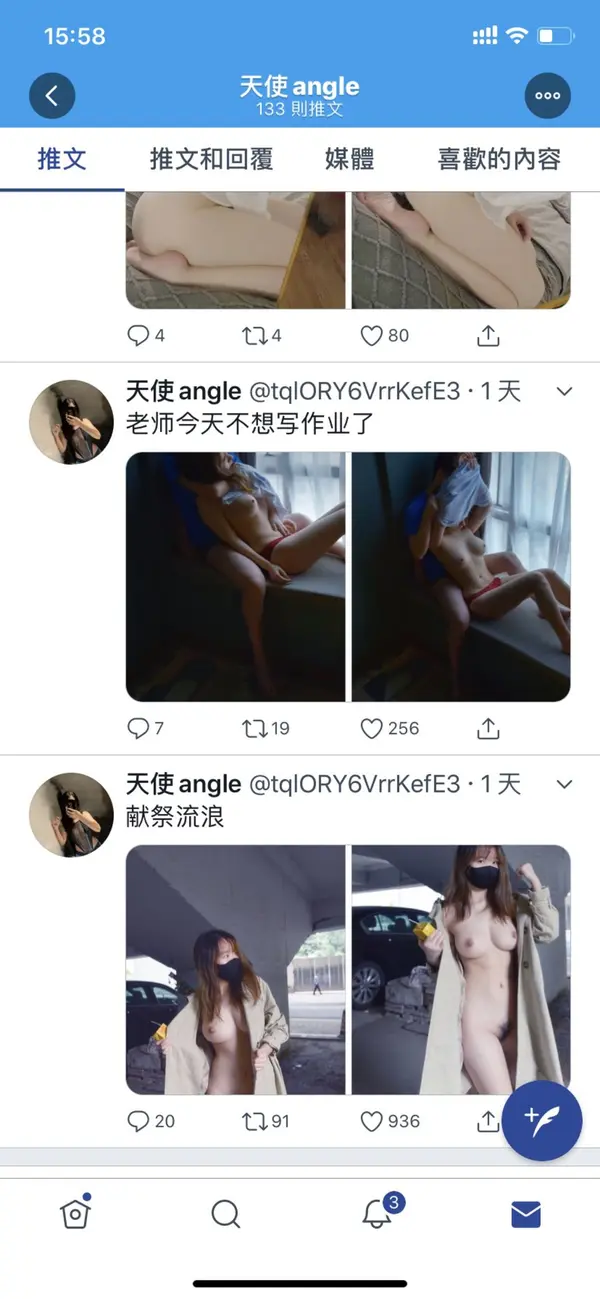
Task: Open the search tab in the bottom bar
Action: (226, 1214)
